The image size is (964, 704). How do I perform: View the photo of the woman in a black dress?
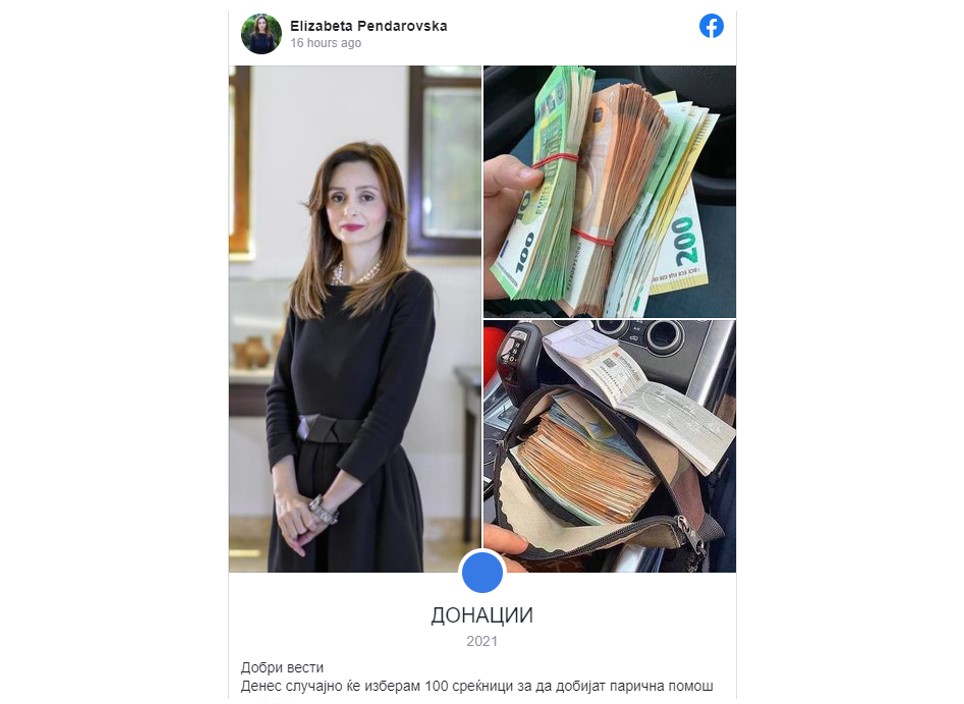click(355, 318)
